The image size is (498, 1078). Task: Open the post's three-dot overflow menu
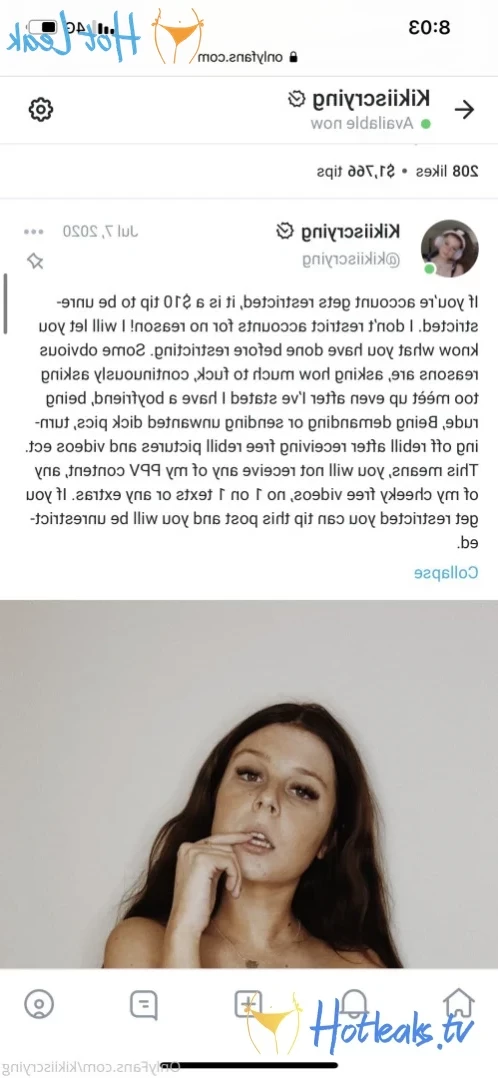[x=34, y=231]
